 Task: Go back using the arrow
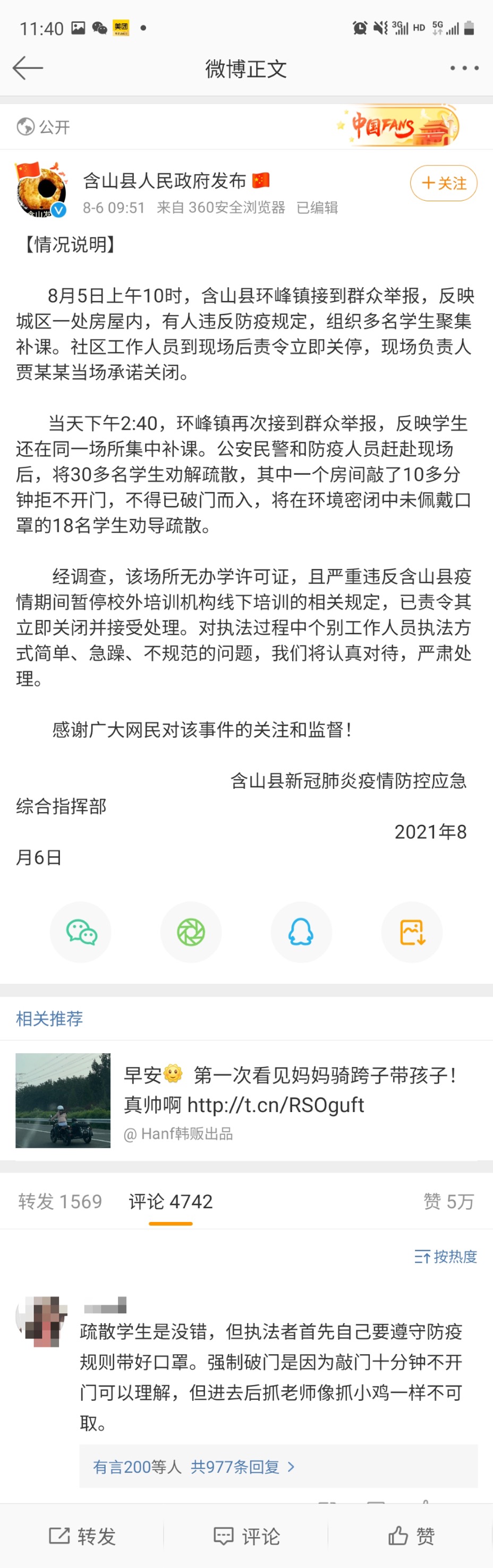coord(28,67)
